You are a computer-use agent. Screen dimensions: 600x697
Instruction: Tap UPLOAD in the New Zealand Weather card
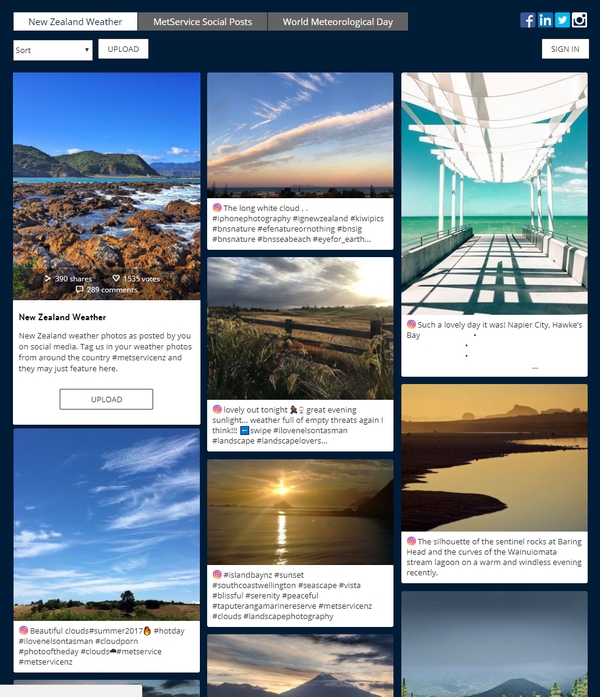click(106, 399)
